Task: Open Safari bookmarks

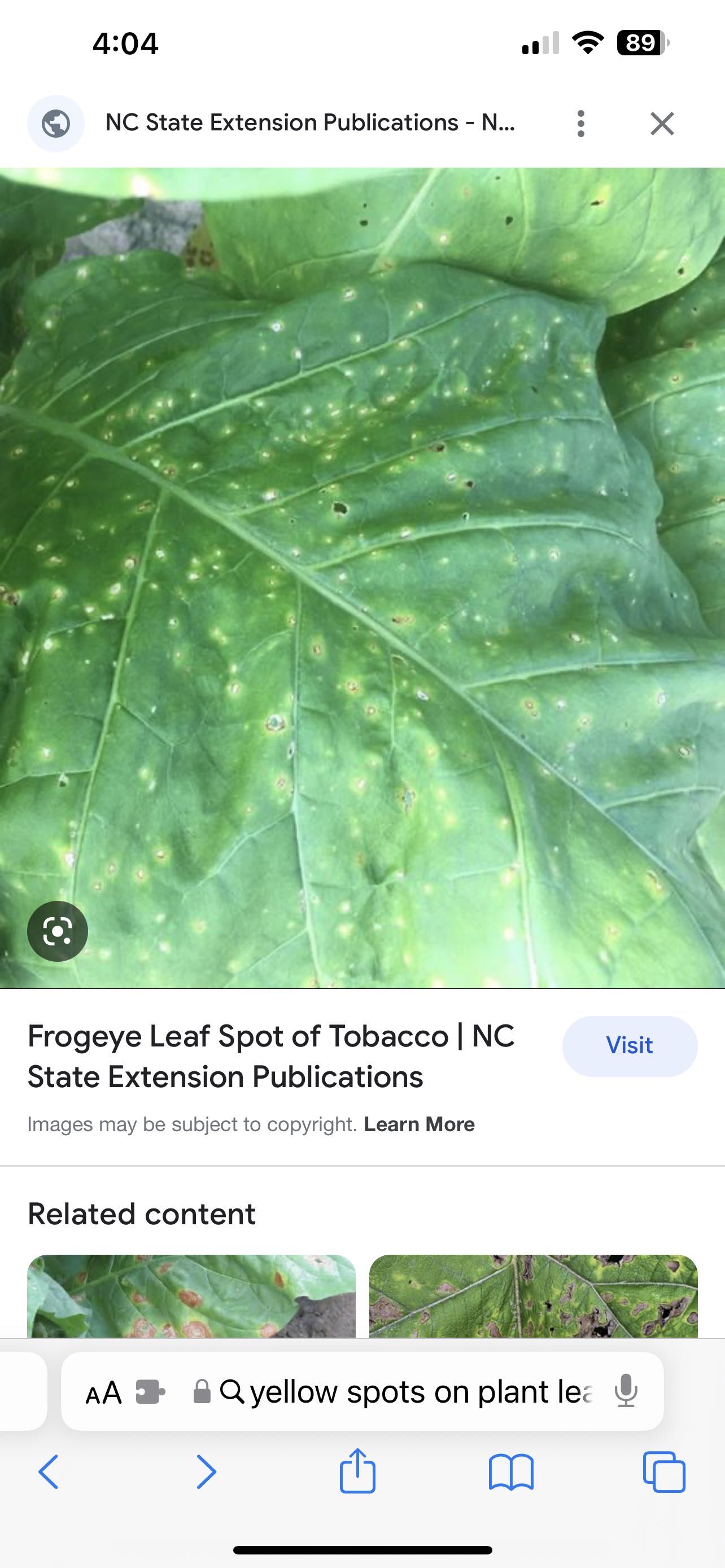Action: tap(511, 1472)
